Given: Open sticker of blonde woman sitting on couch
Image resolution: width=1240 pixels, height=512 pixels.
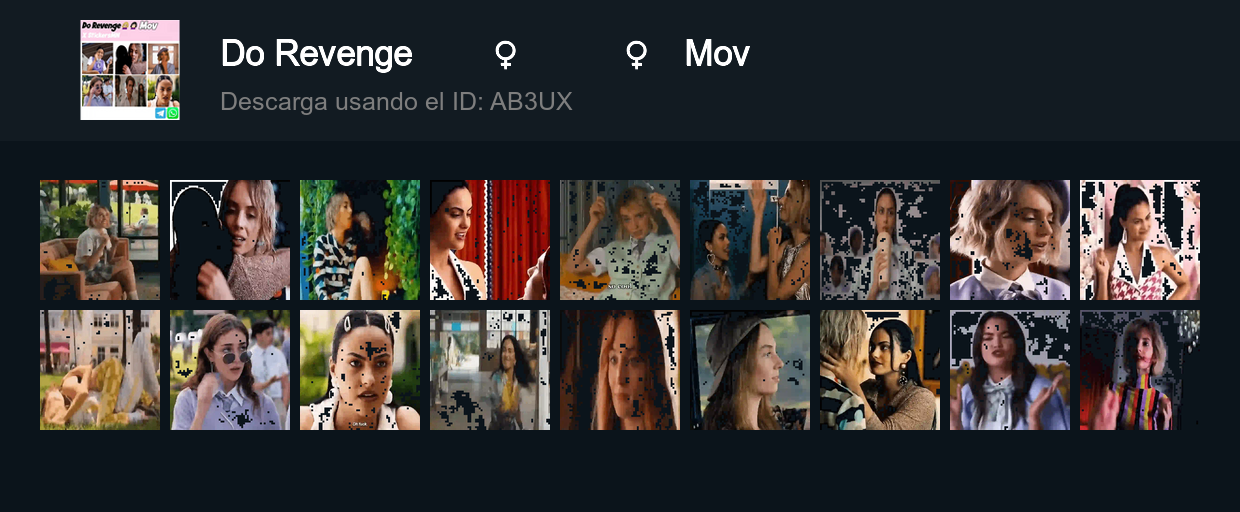Looking at the screenshot, I should [100, 240].
